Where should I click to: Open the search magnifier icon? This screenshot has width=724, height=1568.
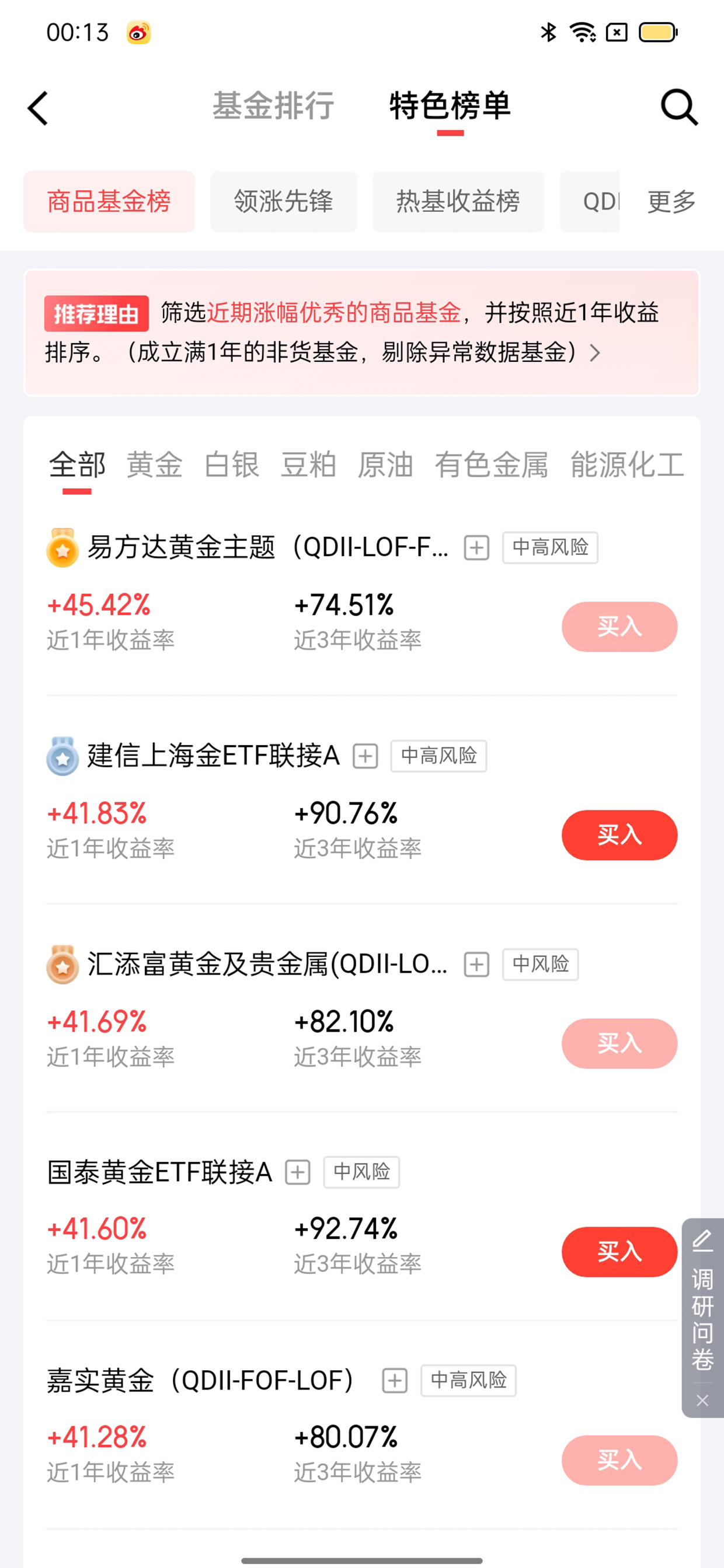click(678, 108)
